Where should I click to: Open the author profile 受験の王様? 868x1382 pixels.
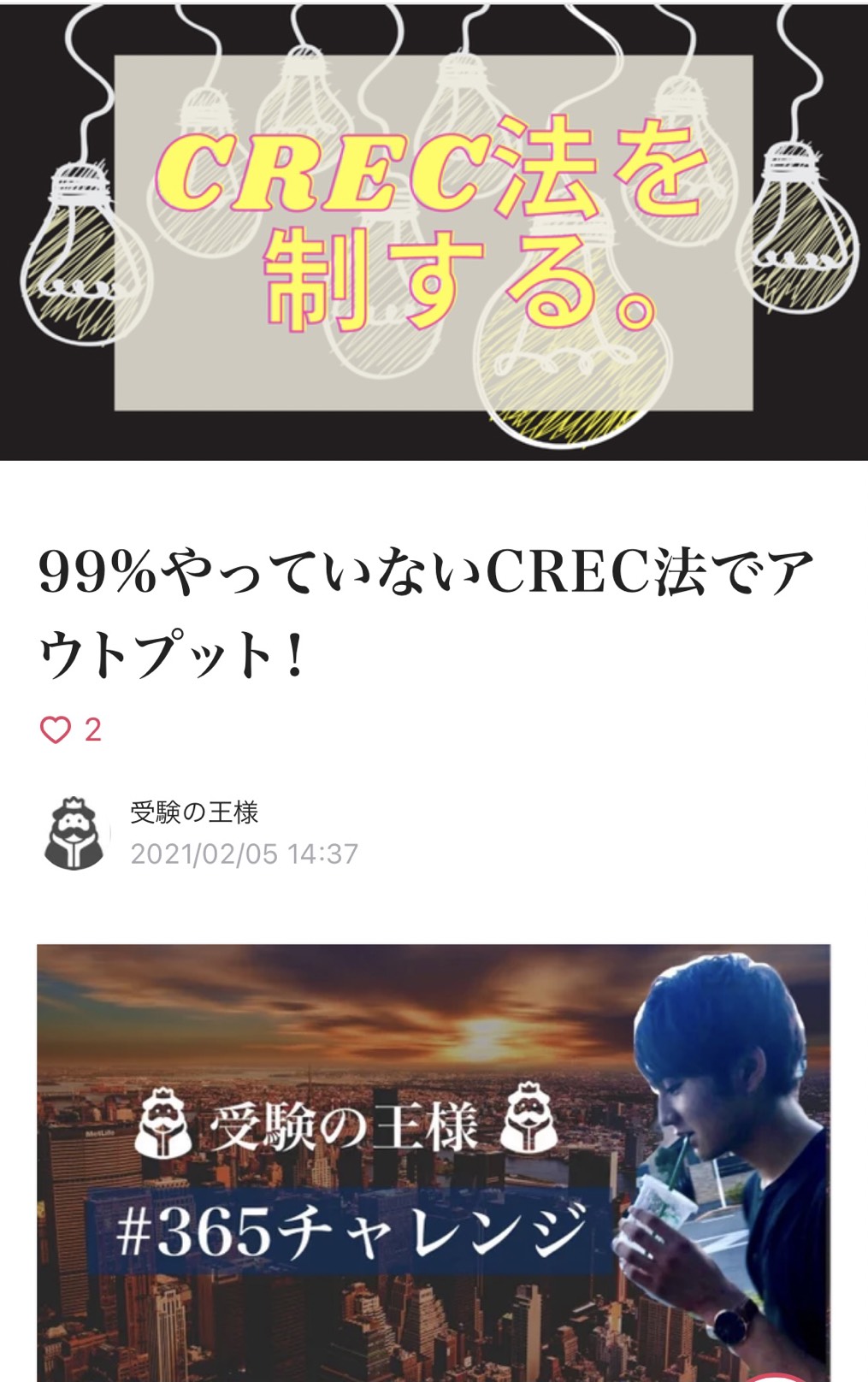[x=194, y=812]
